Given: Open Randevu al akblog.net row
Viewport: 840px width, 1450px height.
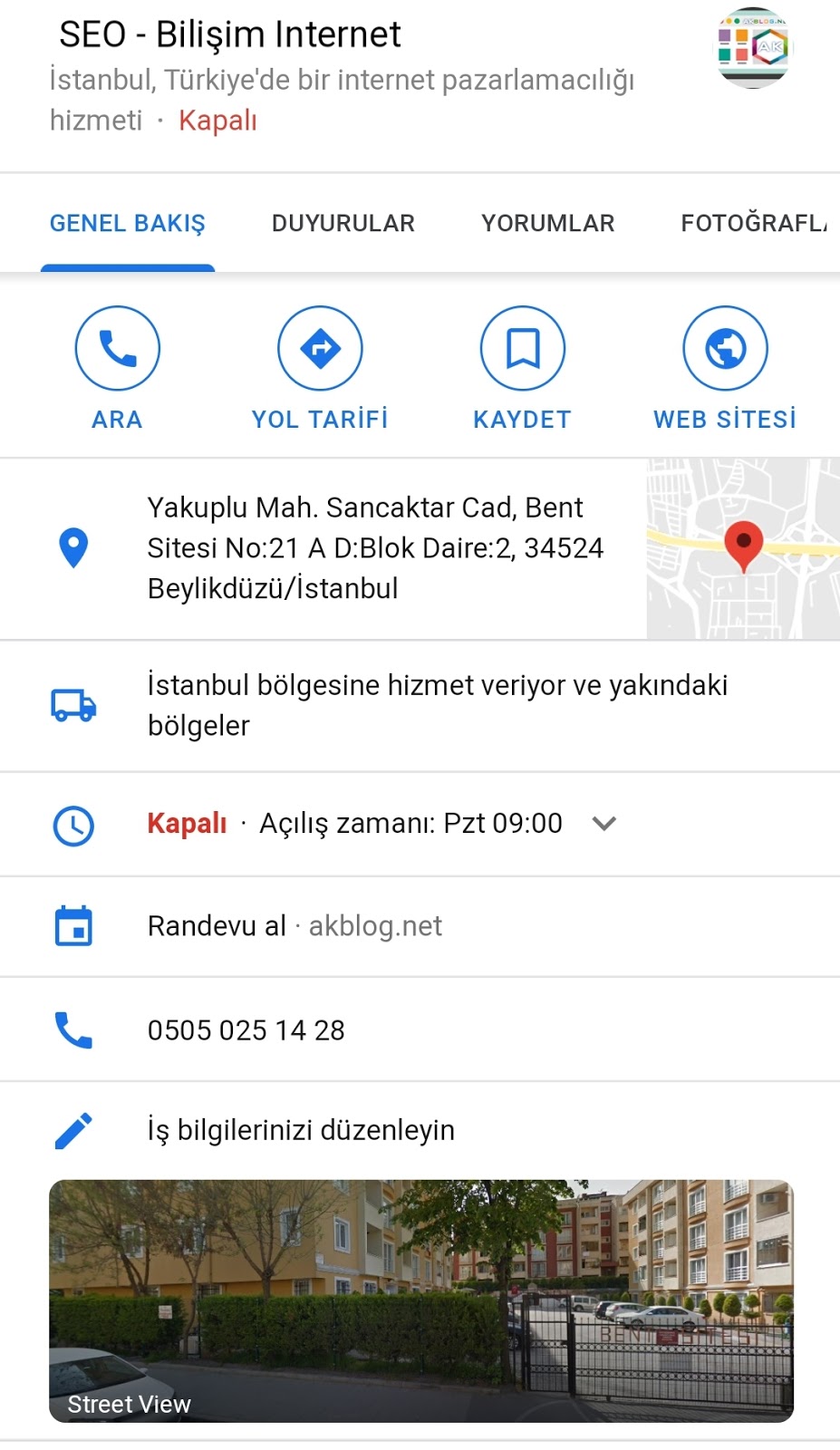Looking at the screenshot, I should tap(294, 926).
